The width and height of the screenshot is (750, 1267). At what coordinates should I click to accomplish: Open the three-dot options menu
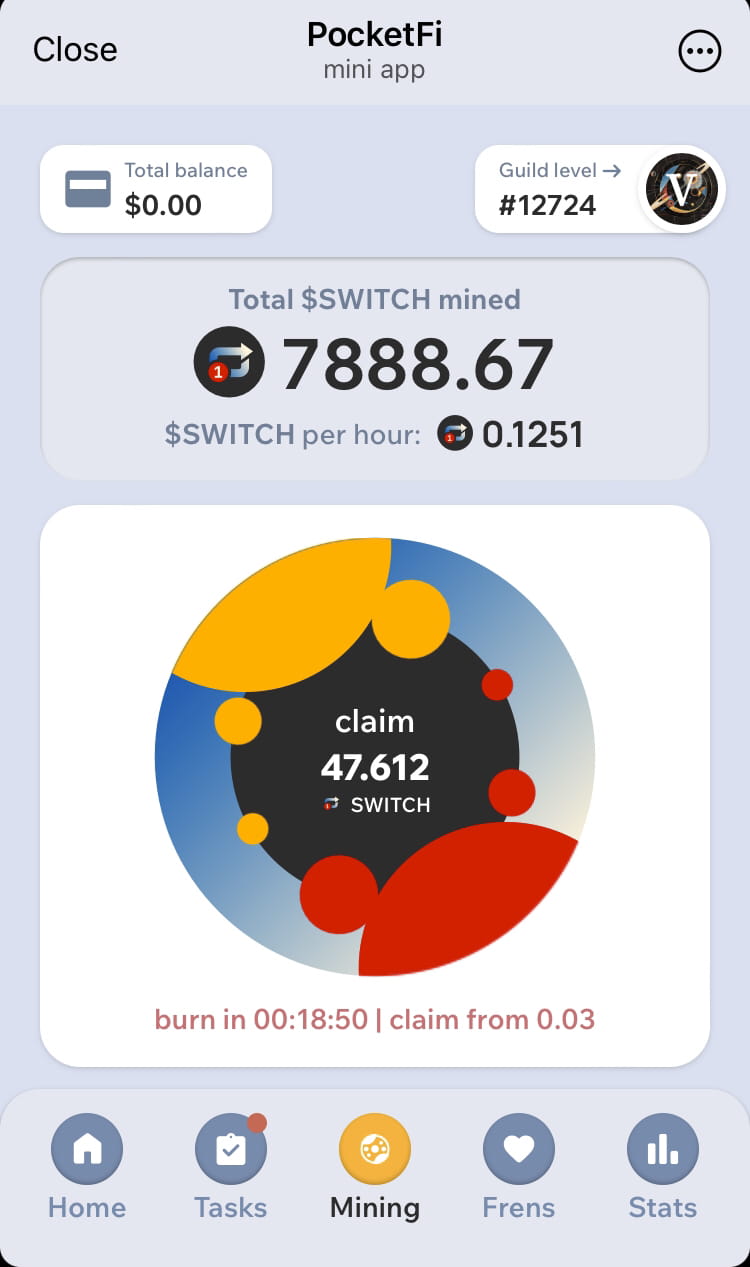pyautogui.click(x=700, y=51)
